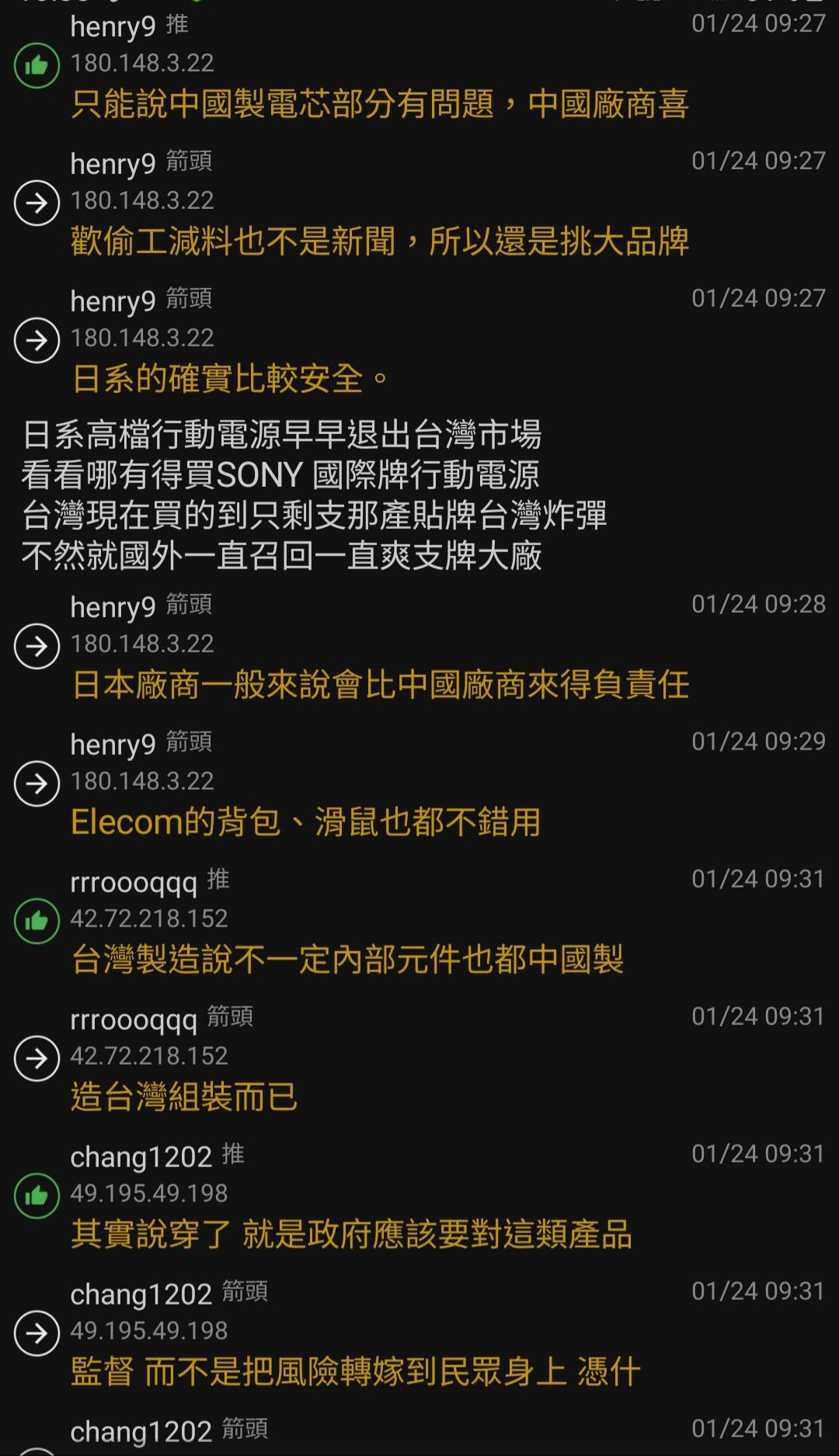Open henry9's comment about Elecom backpacks
Viewport: 839px width, 1456px height.
[305, 822]
